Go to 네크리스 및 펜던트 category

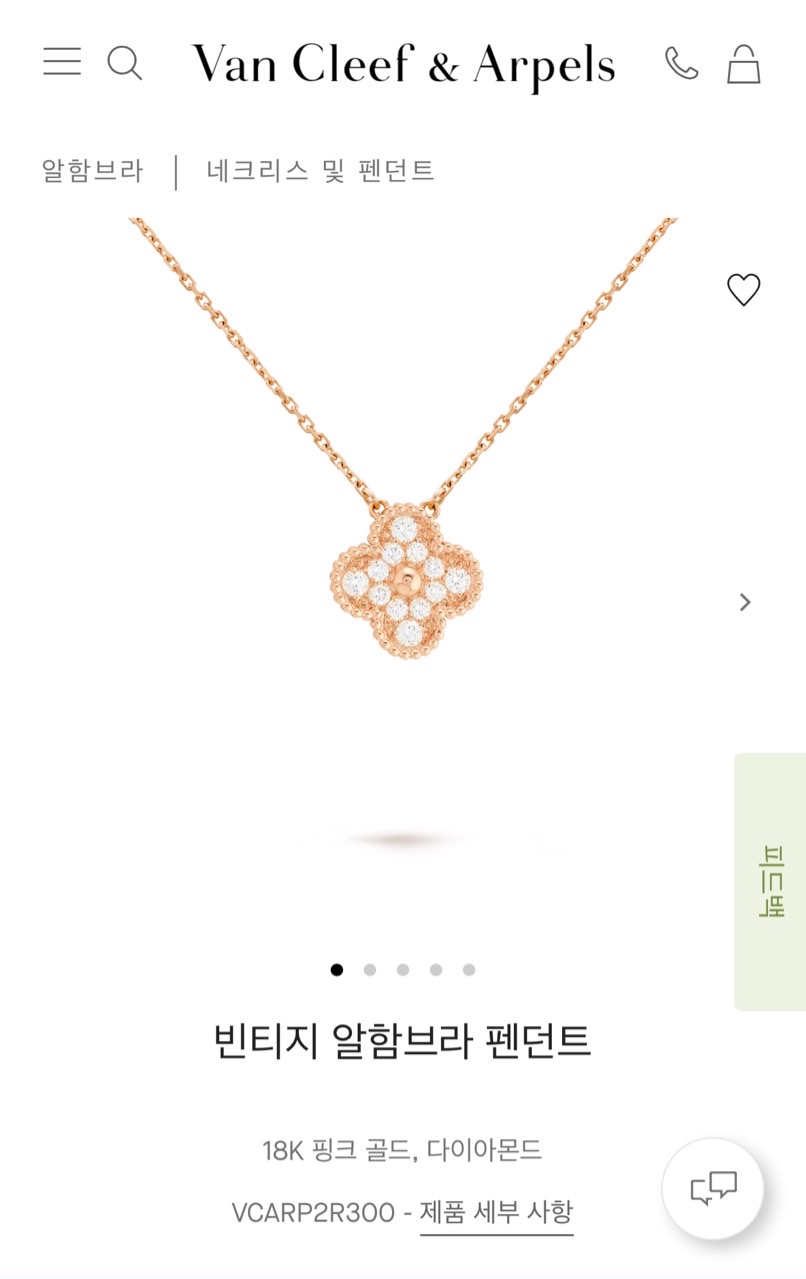click(320, 171)
